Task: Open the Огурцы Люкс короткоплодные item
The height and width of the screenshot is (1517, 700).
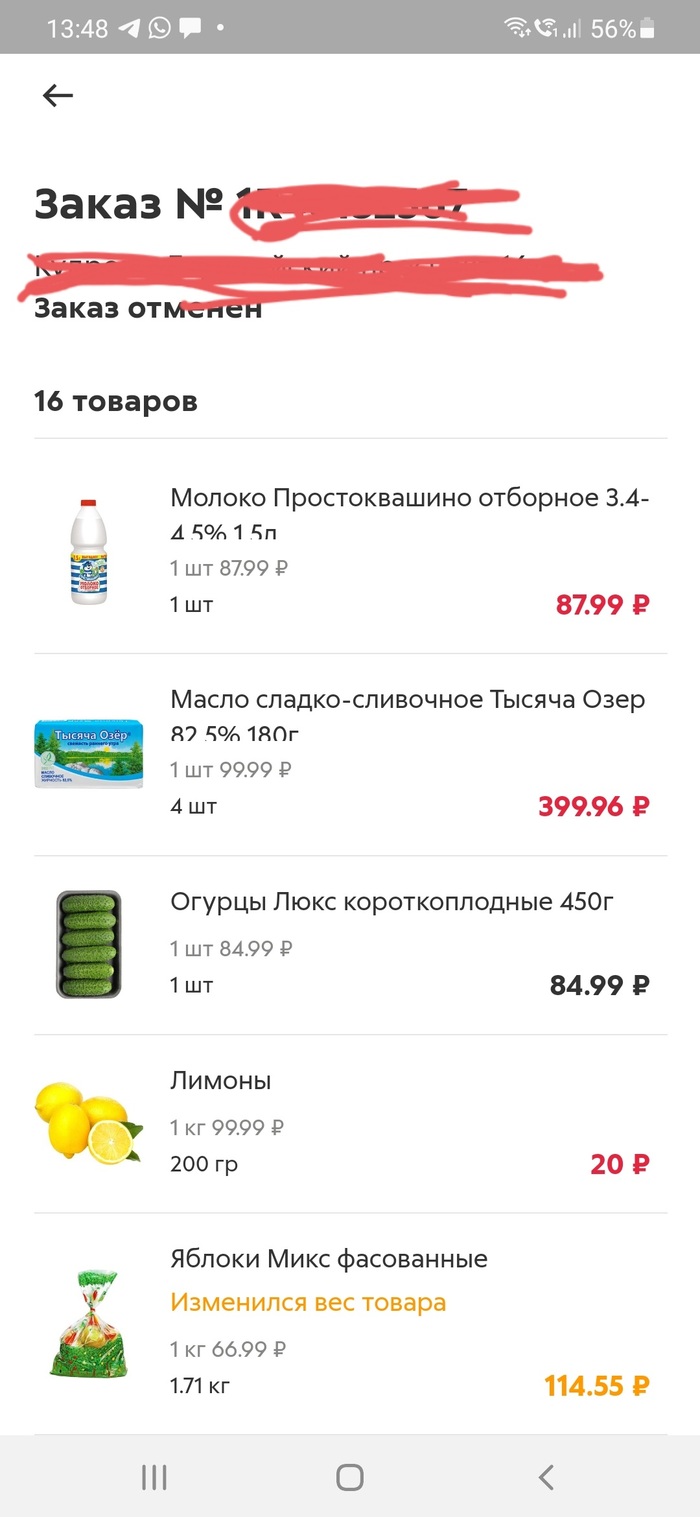Action: [391, 903]
